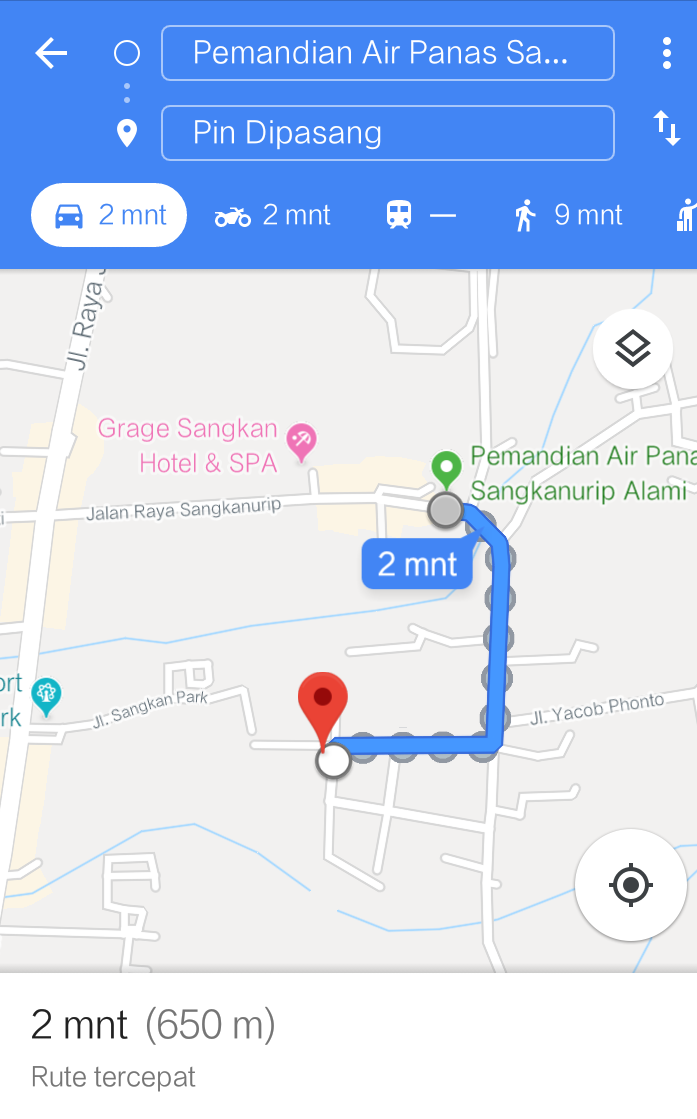Open the three-dot overflow menu
697x1119 pixels.
point(666,53)
